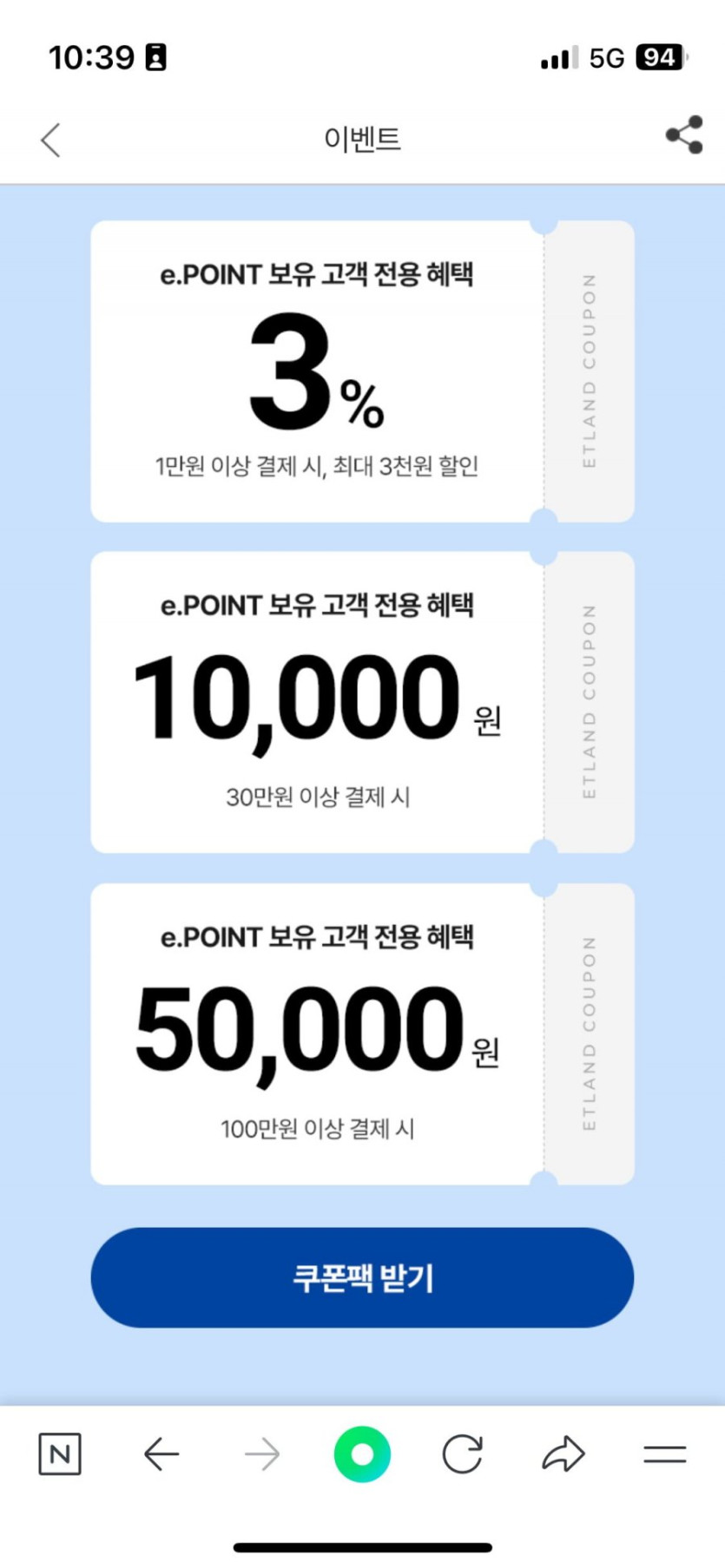Open the Naver N home button
This screenshot has height=1568, width=725.
click(x=60, y=1453)
